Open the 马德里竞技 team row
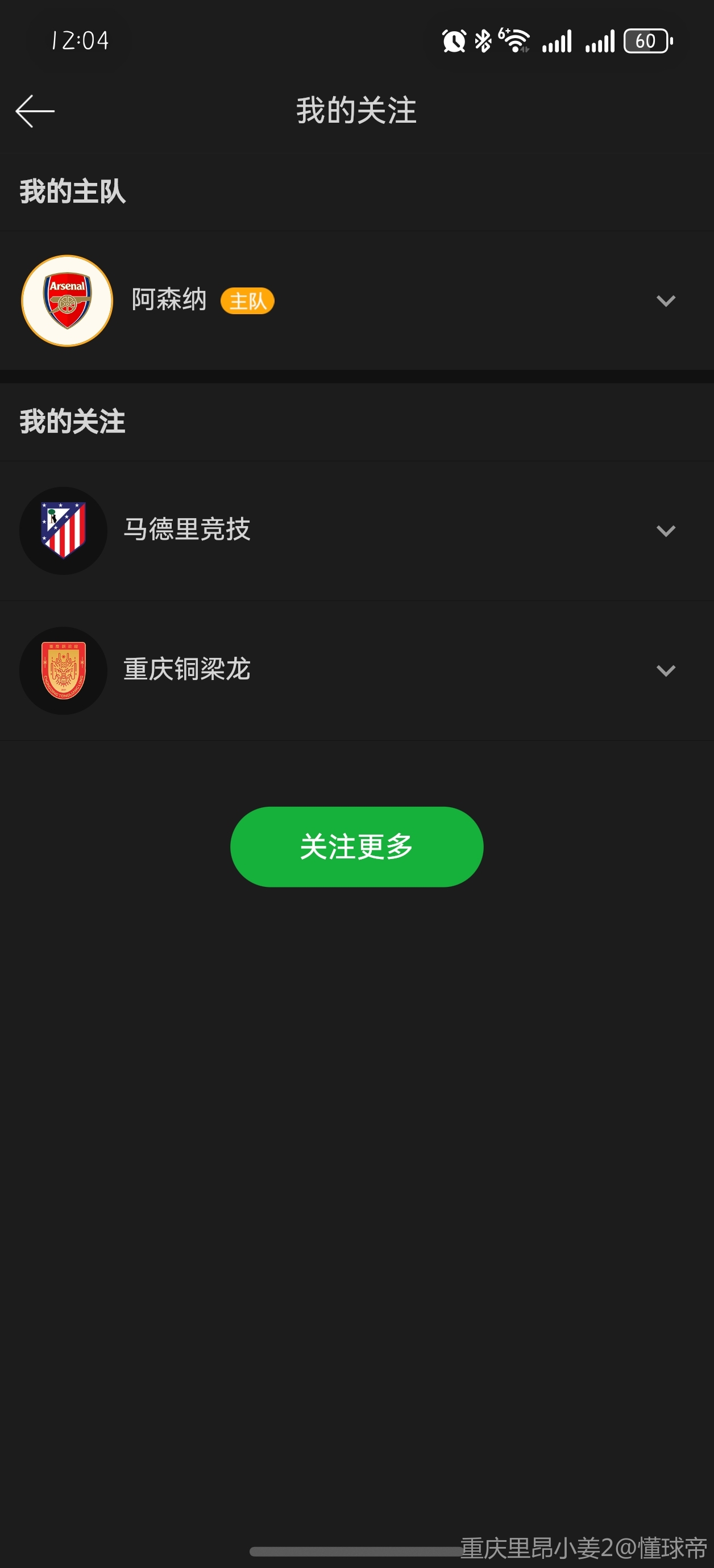This screenshot has height=1568, width=714. point(187,529)
